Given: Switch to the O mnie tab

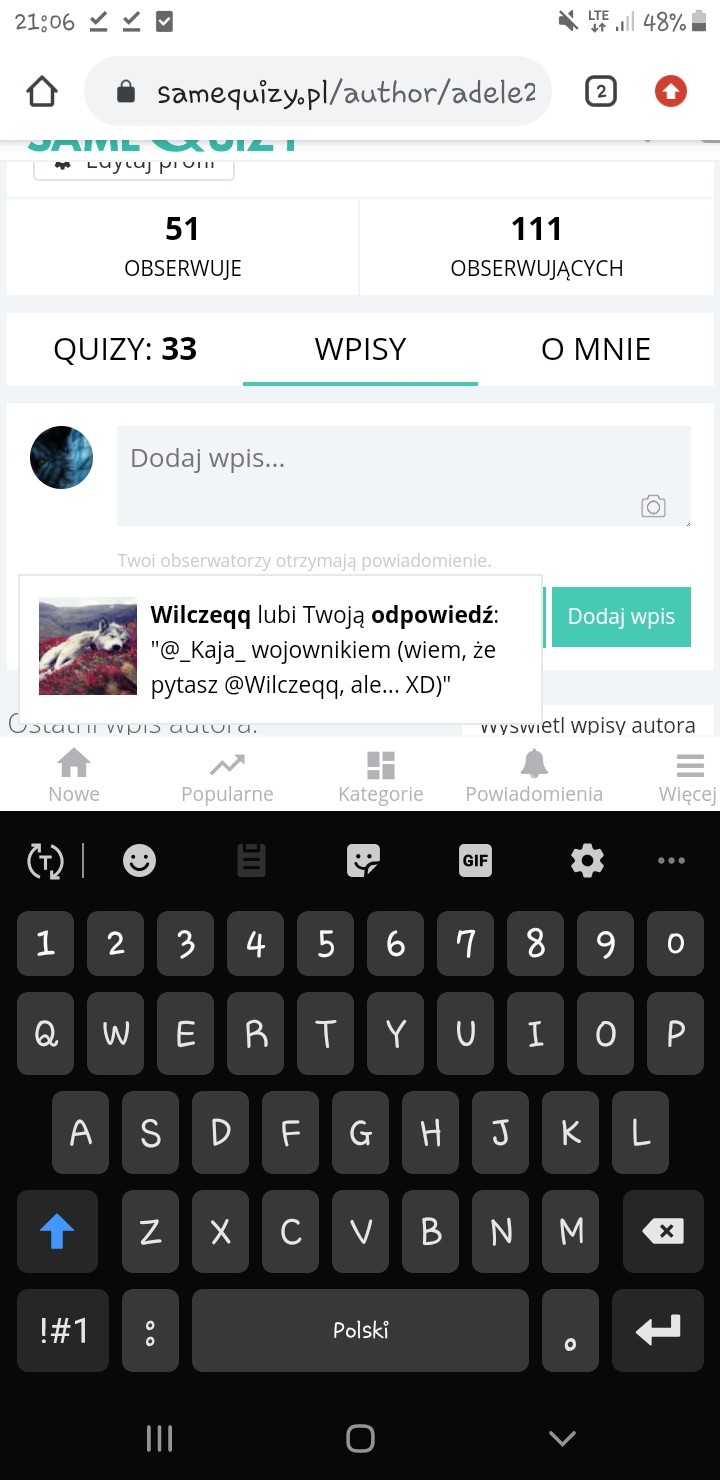Looking at the screenshot, I should (x=595, y=349).
